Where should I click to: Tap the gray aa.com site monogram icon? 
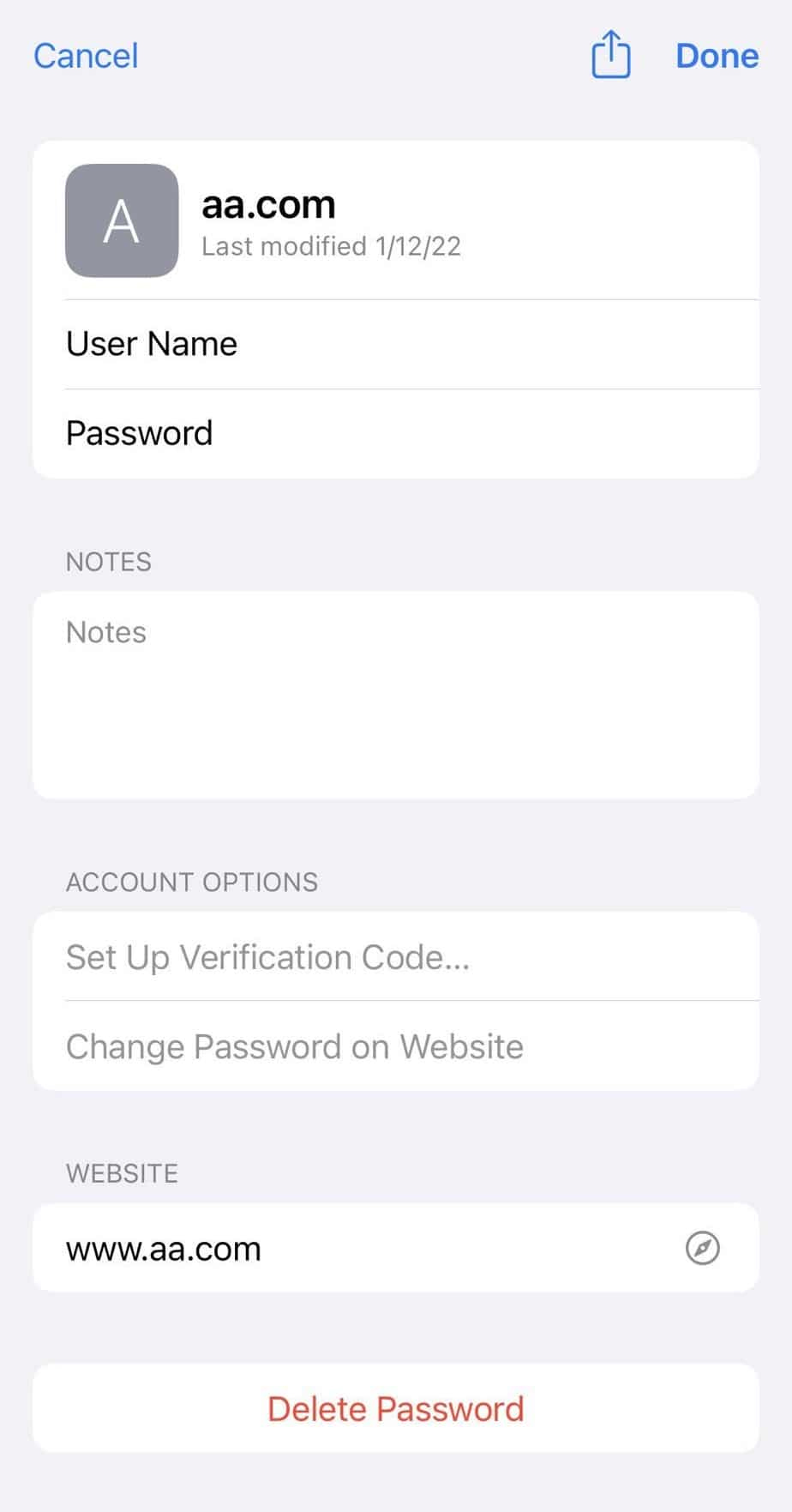(x=121, y=220)
